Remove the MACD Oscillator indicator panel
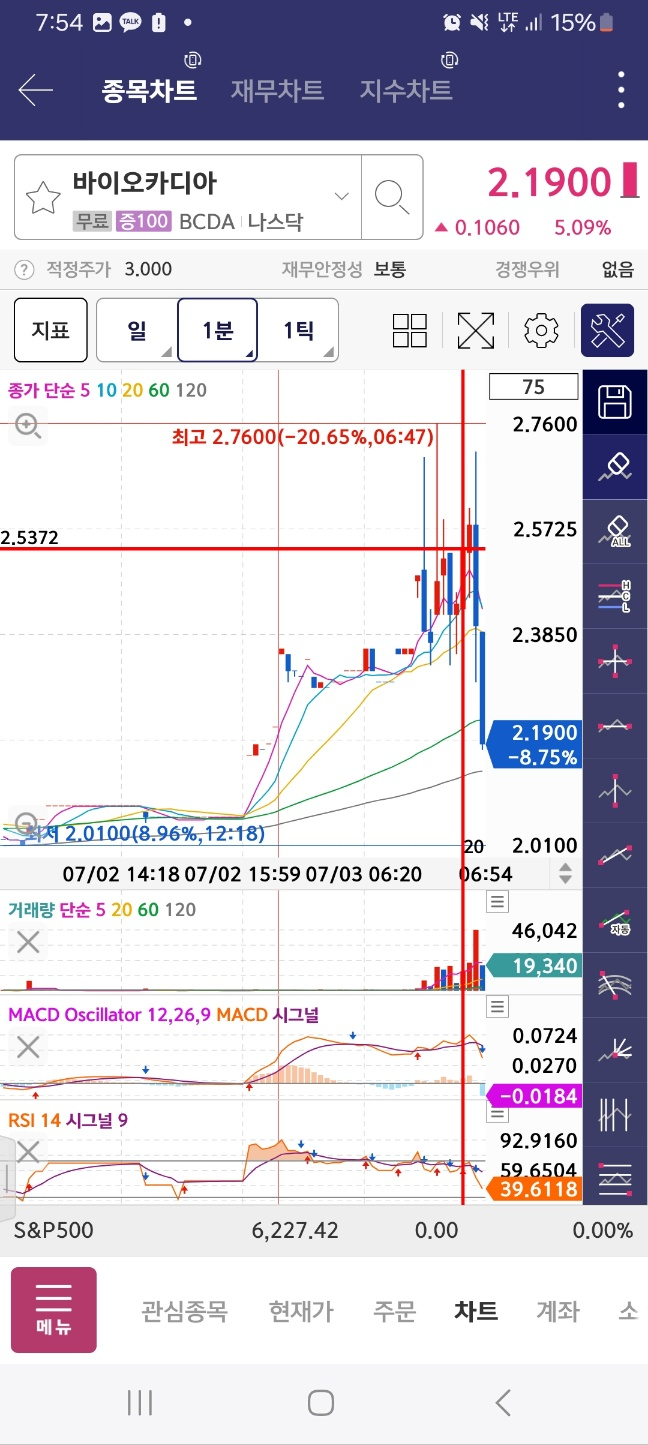The height and width of the screenshot is (1445, 648). point(28,1047)
